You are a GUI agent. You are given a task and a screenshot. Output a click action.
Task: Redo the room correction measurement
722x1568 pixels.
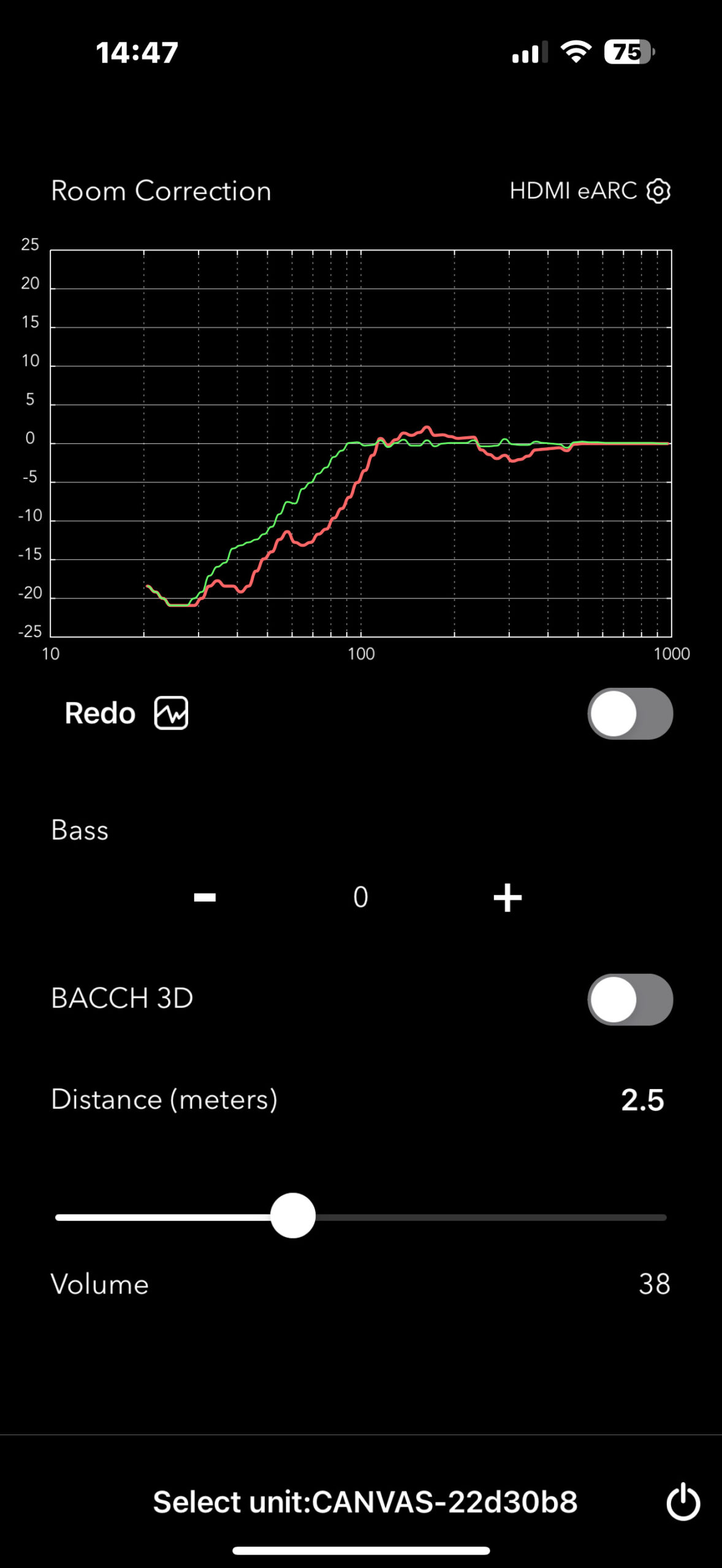(x=126, y=714)
